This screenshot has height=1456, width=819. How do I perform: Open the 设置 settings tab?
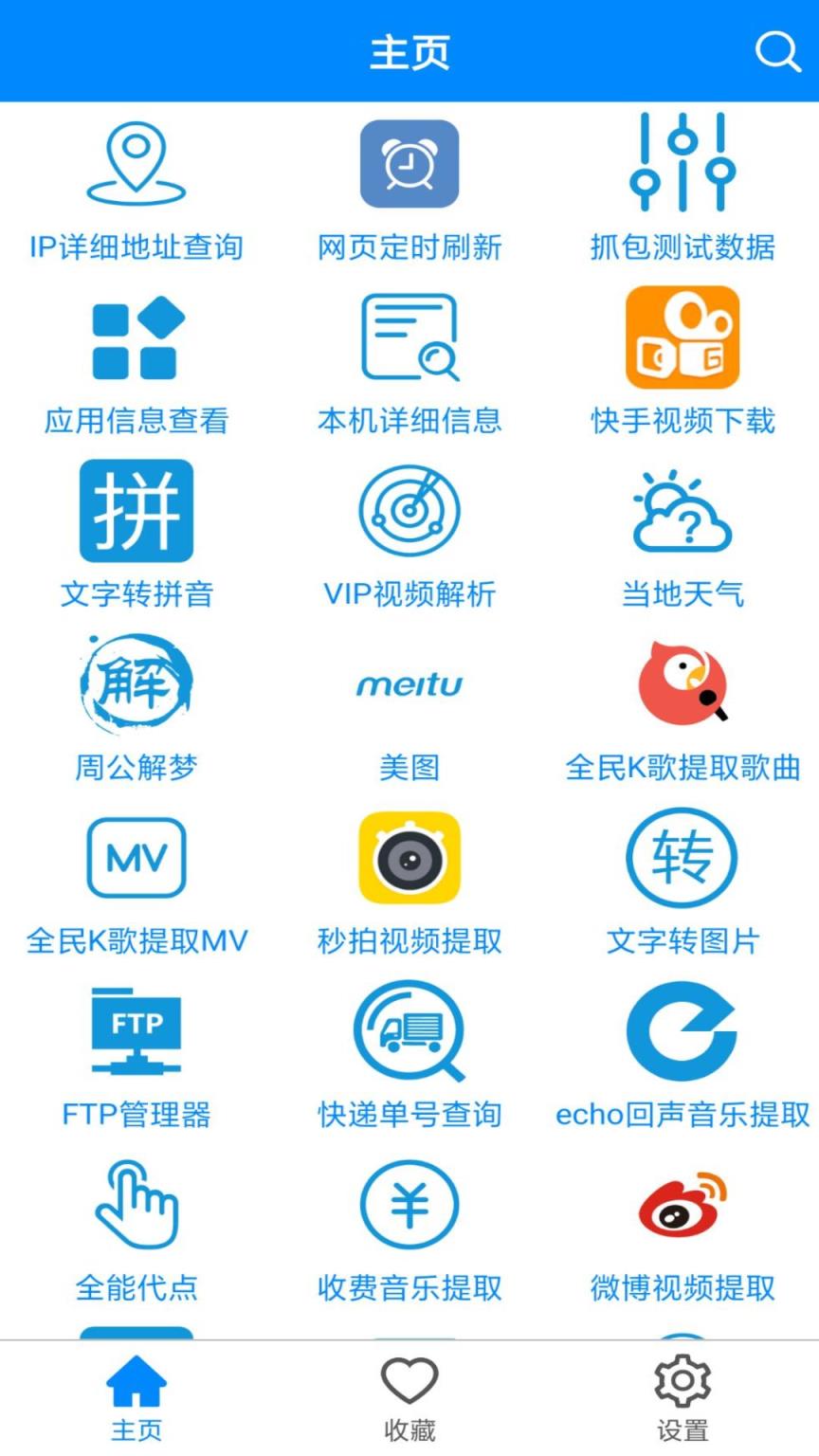[x=682, y=1398]
